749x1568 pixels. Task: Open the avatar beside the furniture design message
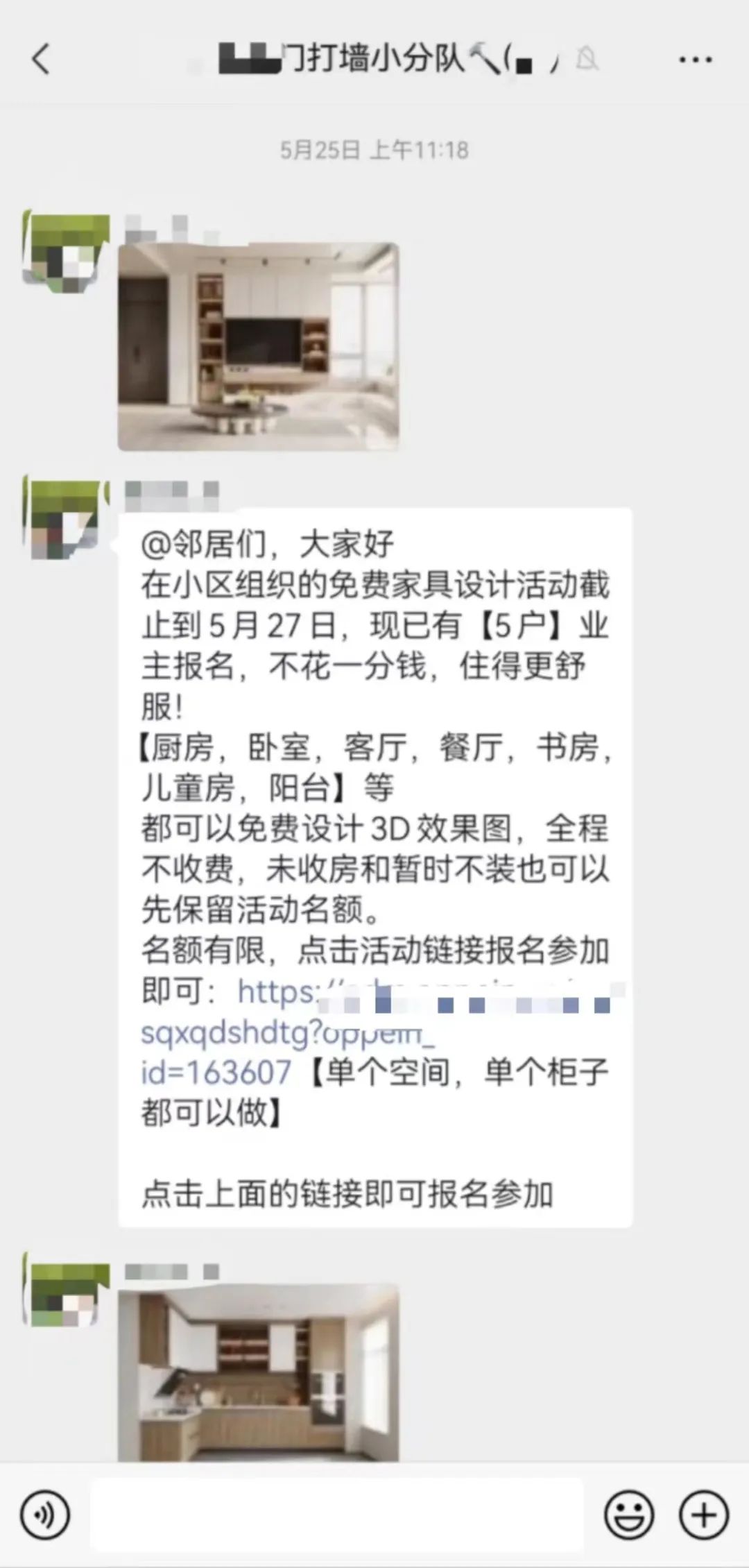[67, 518]
